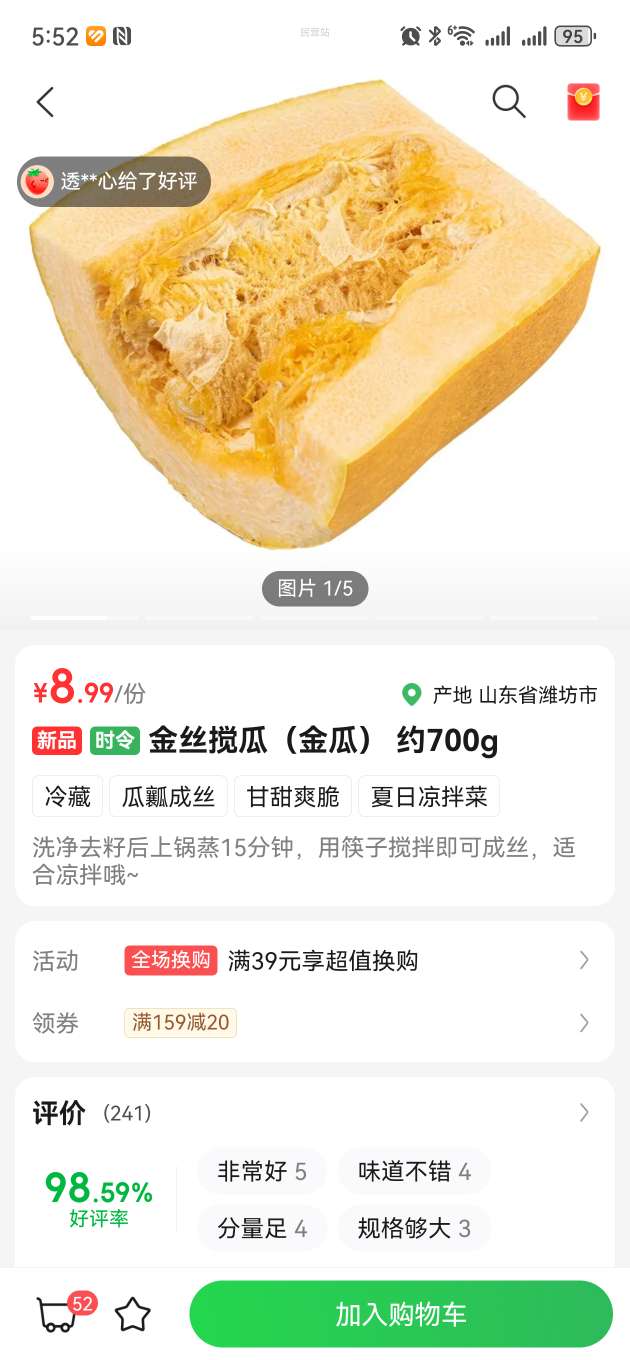Image resolution: width=630 pixels, height=1360 pixels.
Task: Filter reviews by 非常好 tag
Action: click(262, 1172)
